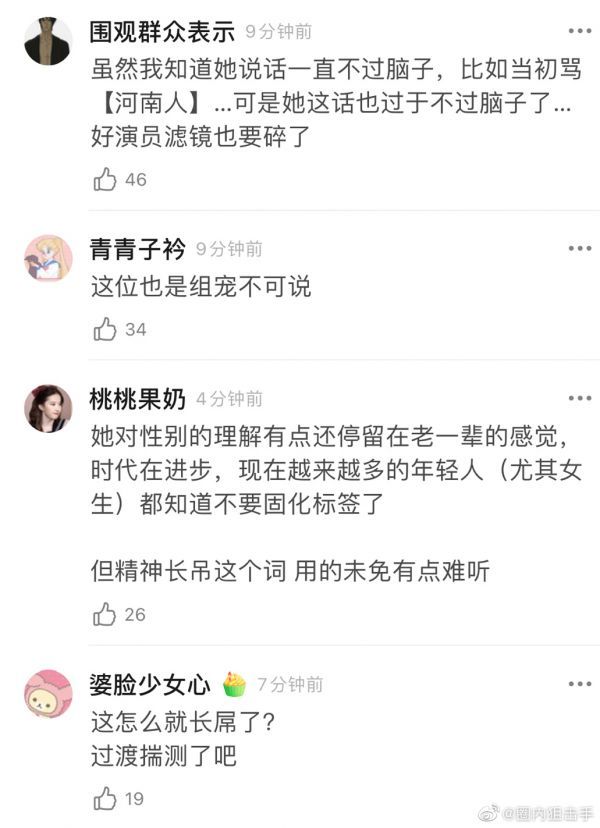
Task: View 婆脸少女心's profile avatar
Action: [x=48, y=694]
